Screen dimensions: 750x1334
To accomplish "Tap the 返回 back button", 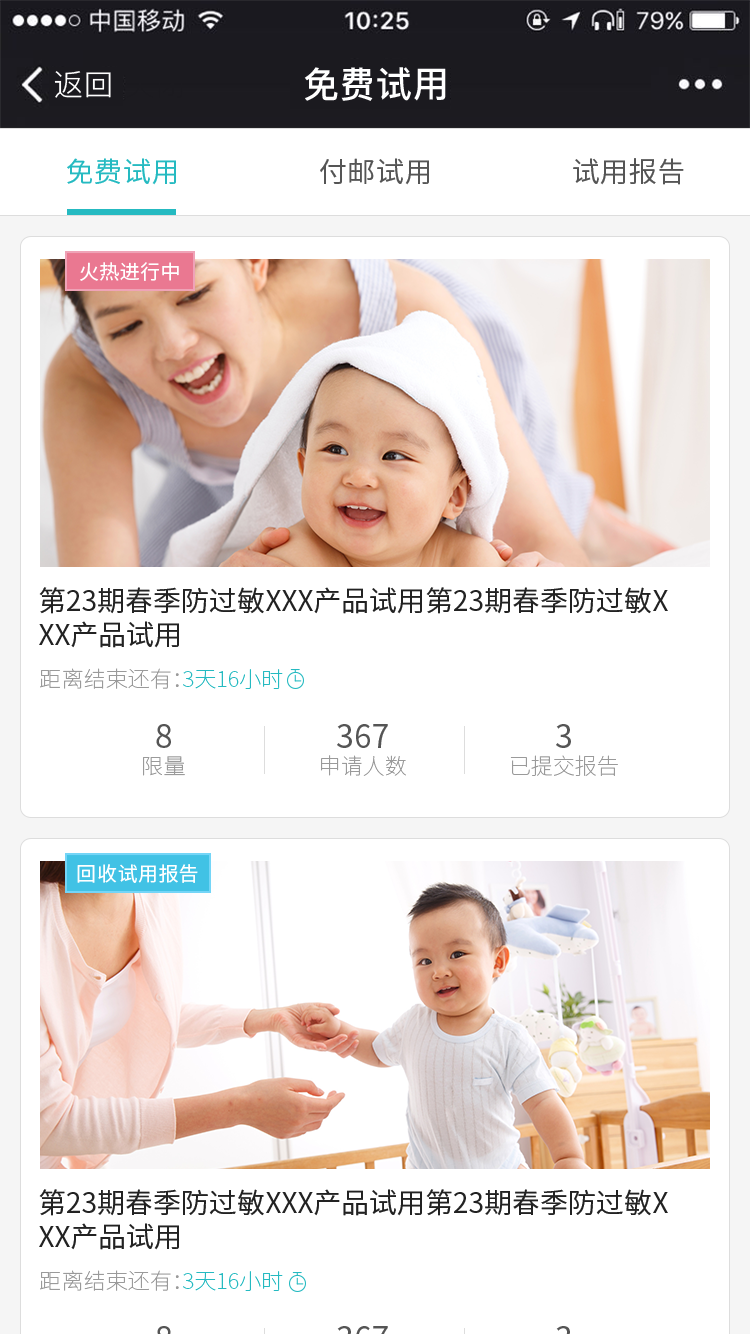I will pos(67,85).
